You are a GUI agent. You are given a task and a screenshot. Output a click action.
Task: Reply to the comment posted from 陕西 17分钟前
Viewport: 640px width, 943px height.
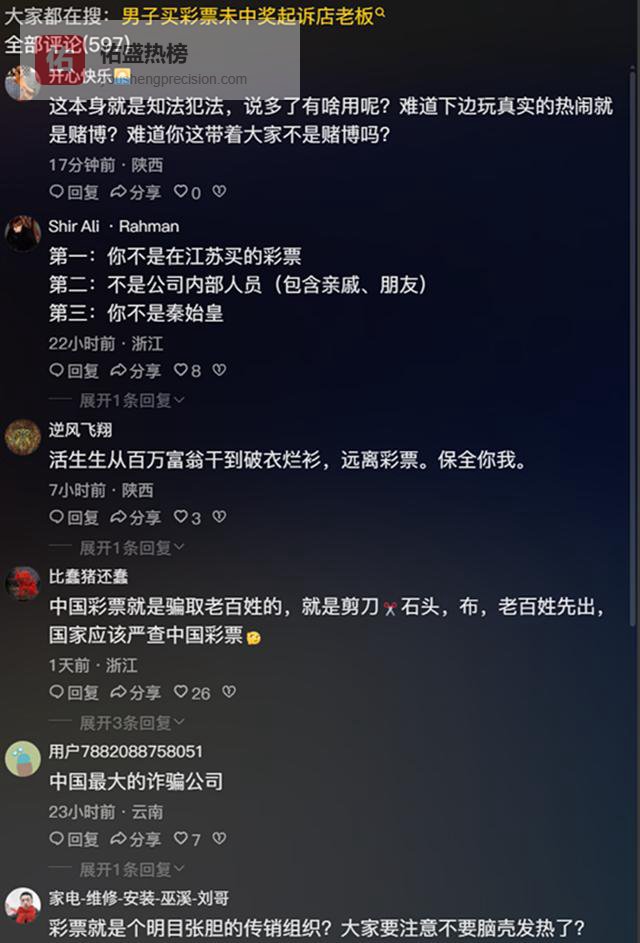74,192
